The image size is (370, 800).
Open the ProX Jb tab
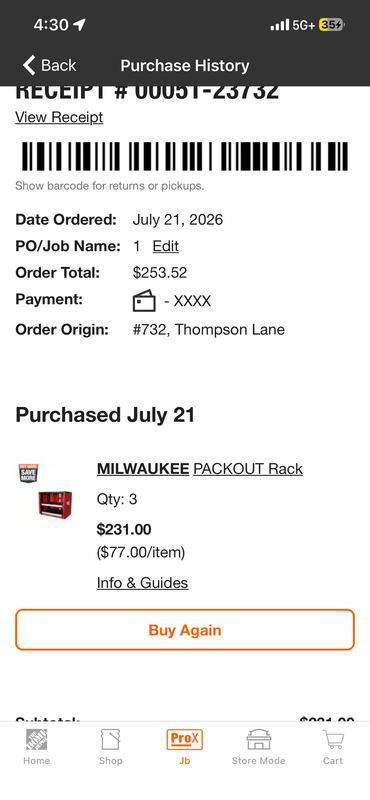(185, 747)
